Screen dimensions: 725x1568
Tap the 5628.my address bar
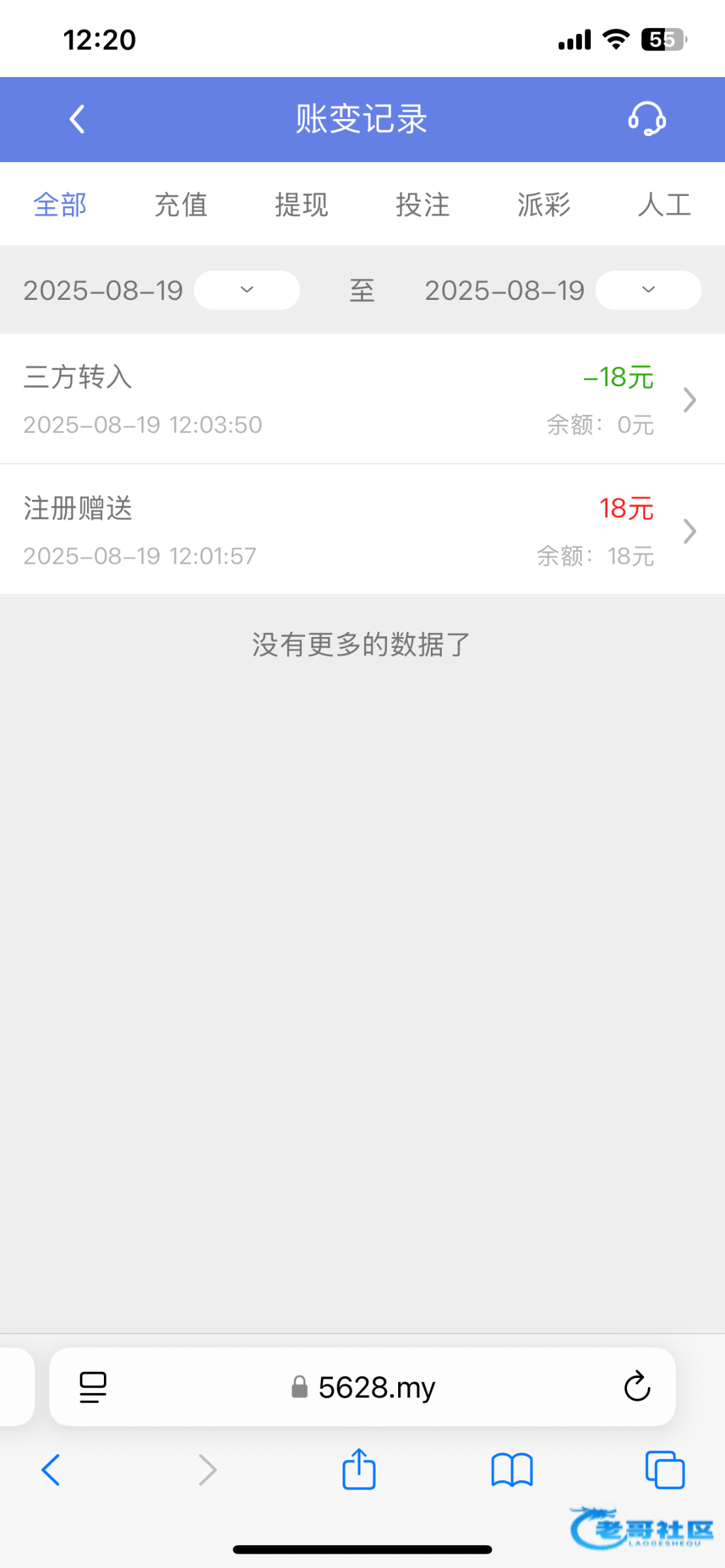click(363, 1387)
